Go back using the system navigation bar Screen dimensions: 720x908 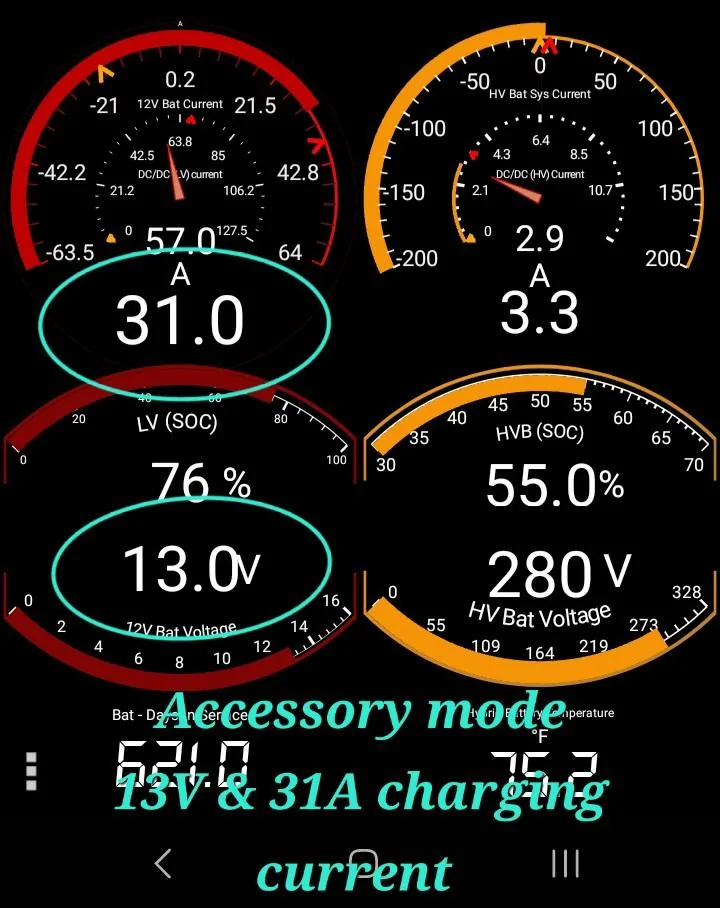click(163, 863)
